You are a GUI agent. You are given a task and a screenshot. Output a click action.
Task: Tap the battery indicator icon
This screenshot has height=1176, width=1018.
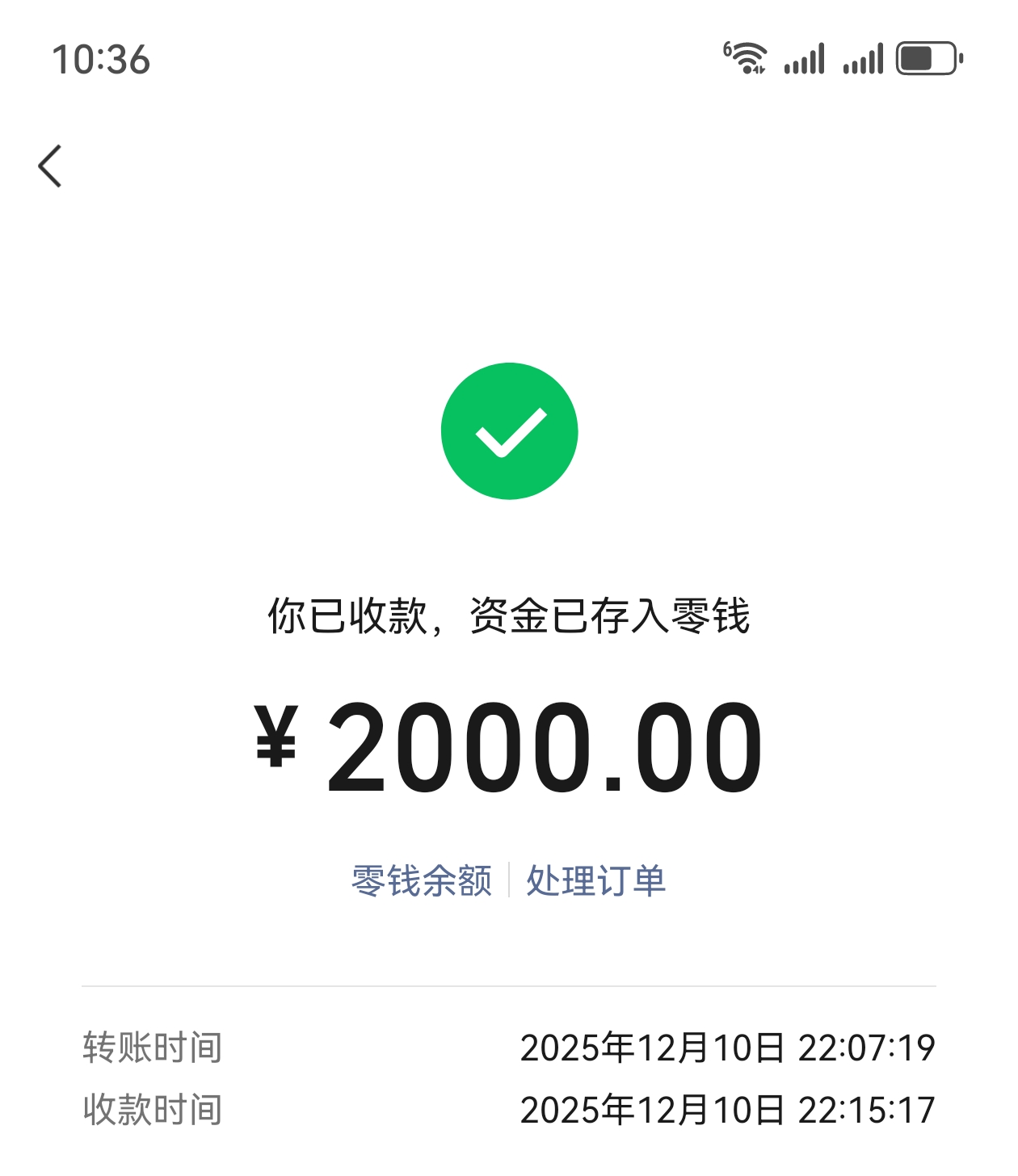[923, 59]
